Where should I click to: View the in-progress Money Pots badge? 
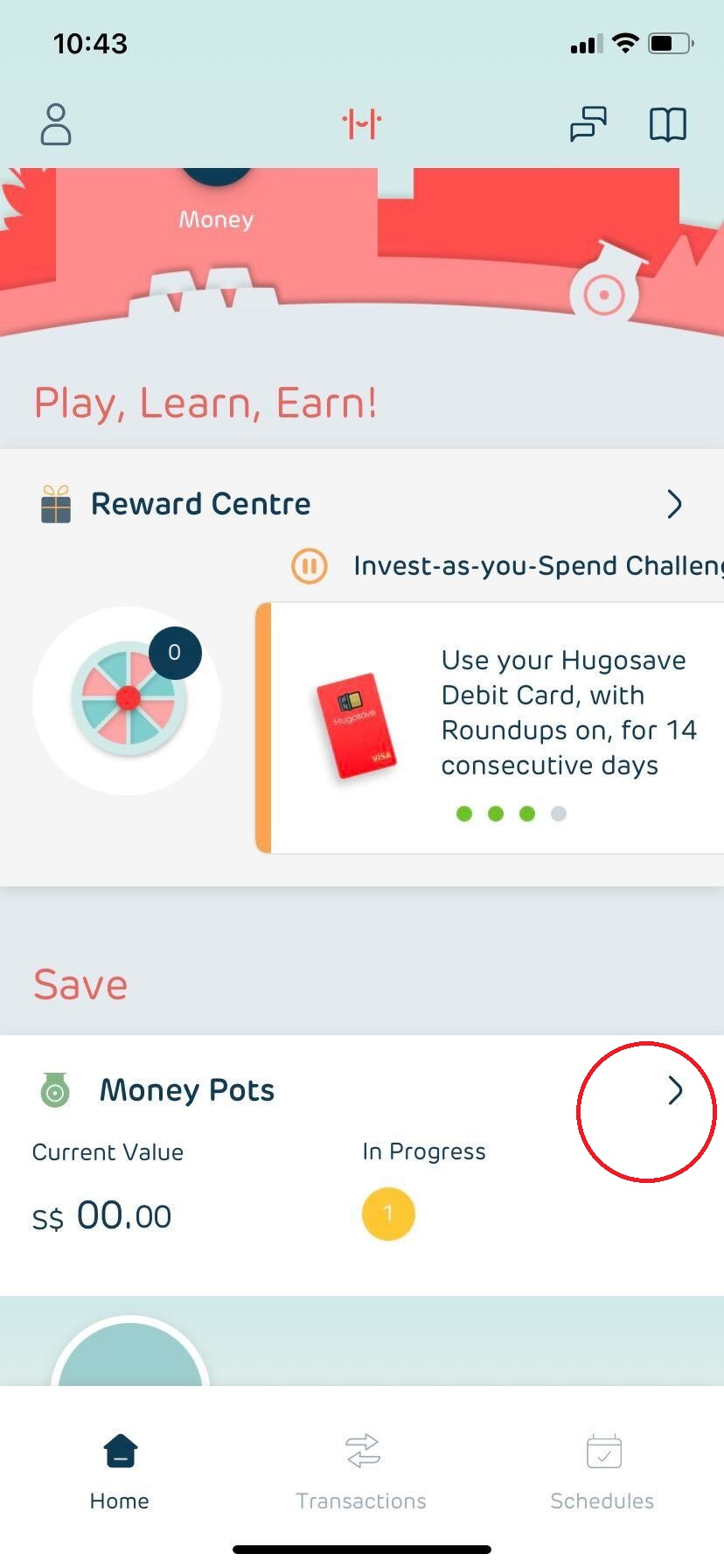(x=388, y=1214)
